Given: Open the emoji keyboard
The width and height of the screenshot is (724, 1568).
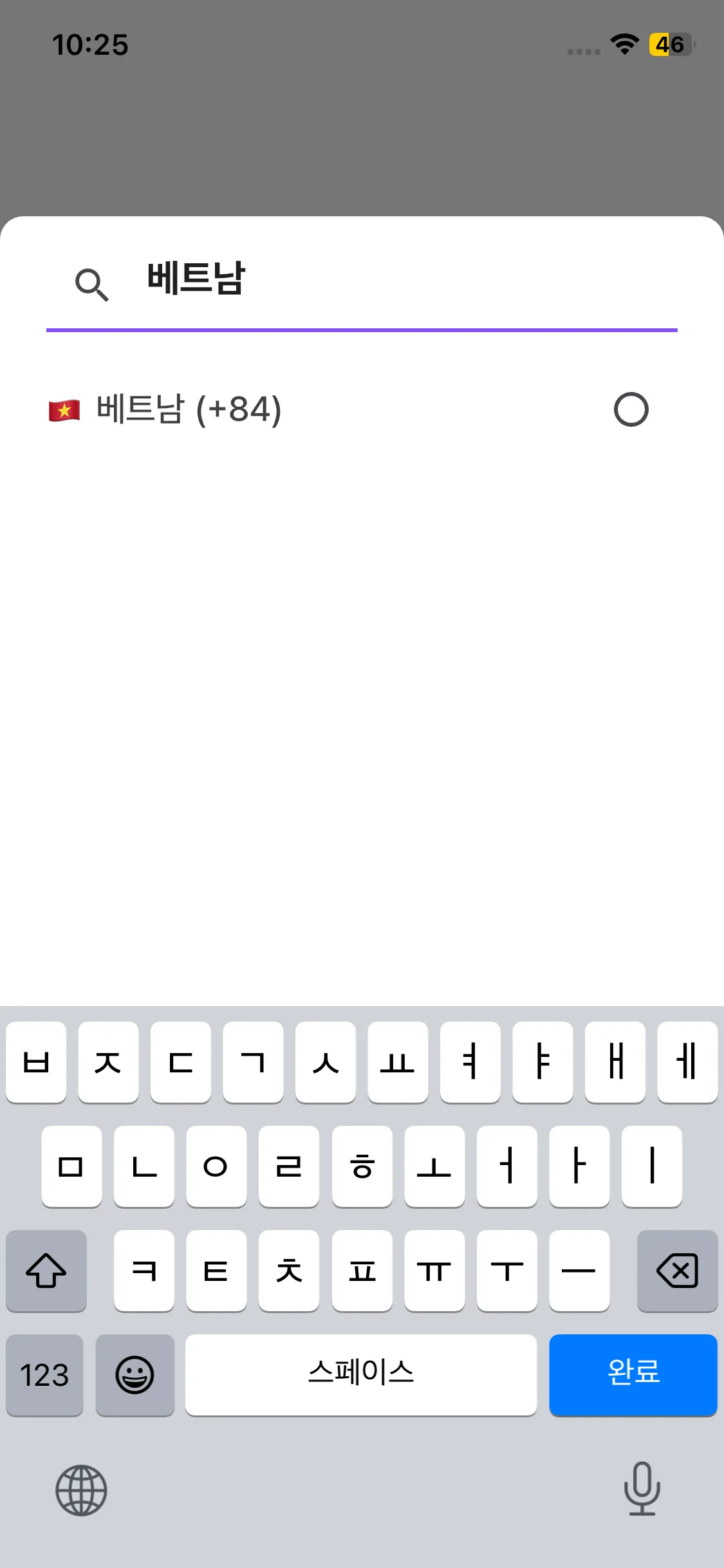Looking at the screenshot, I should click(x=135, y=1374).
